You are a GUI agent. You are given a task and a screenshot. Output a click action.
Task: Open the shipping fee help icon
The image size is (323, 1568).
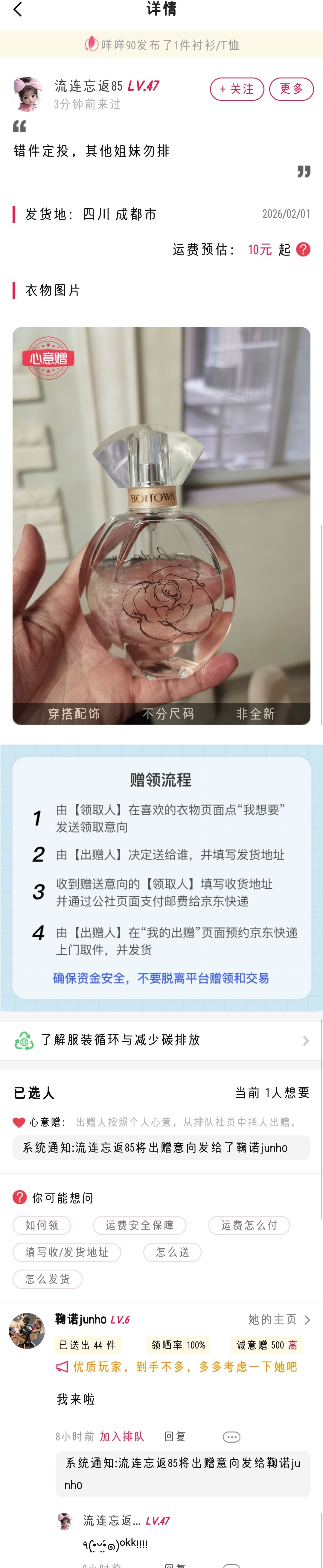tap(303, 249)
